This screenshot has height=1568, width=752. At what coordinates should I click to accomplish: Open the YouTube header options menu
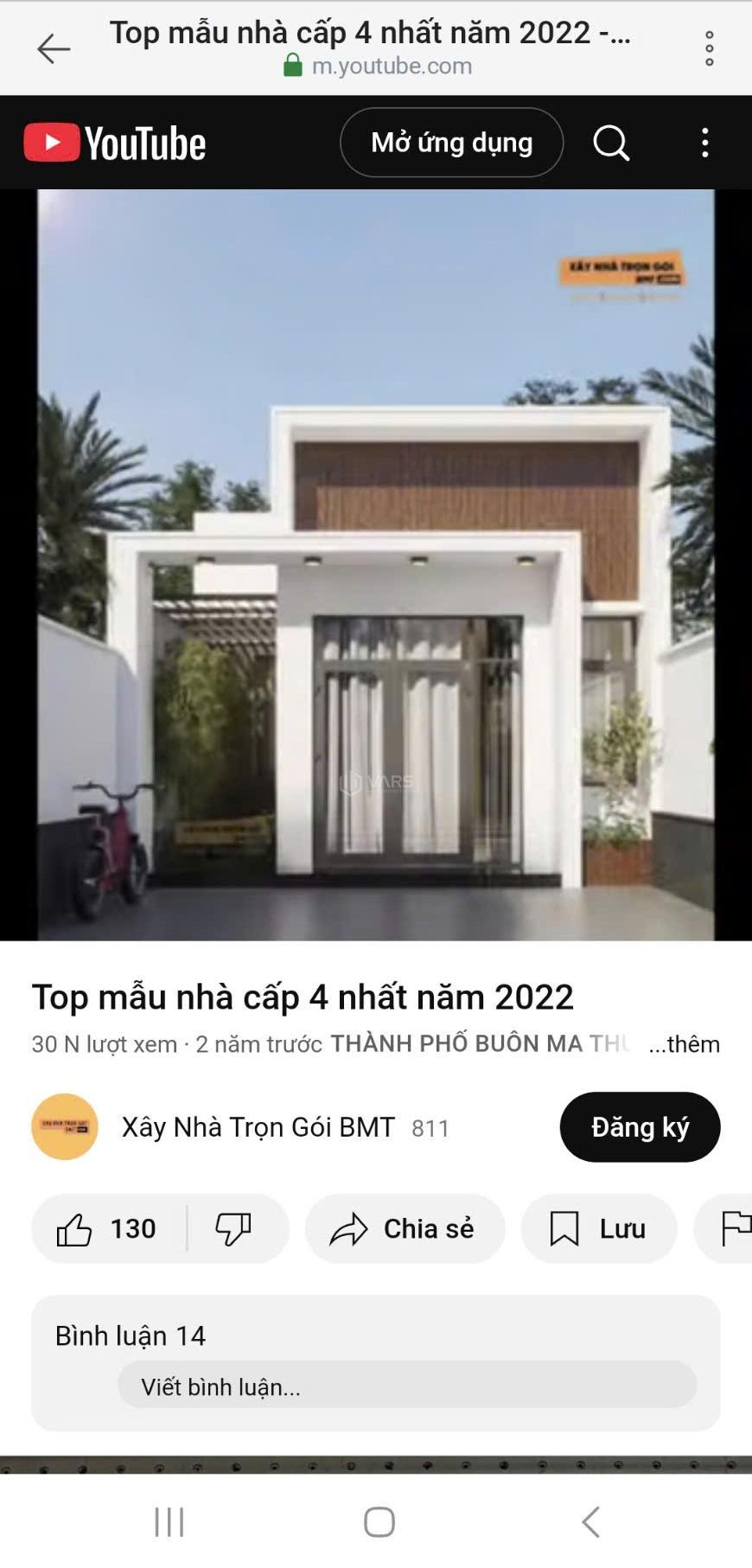[705, 143]
